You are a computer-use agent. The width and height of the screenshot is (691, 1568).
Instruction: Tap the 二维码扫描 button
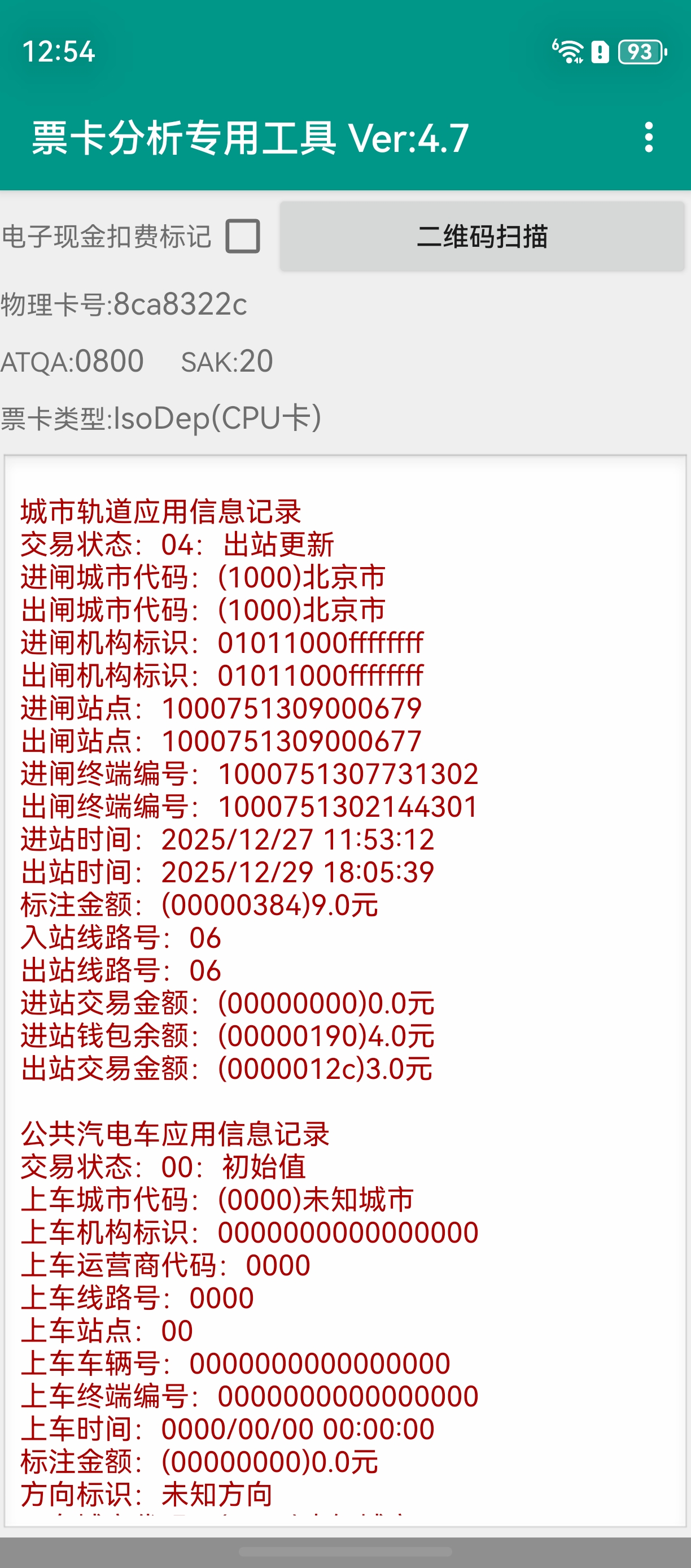coord(482,236)
